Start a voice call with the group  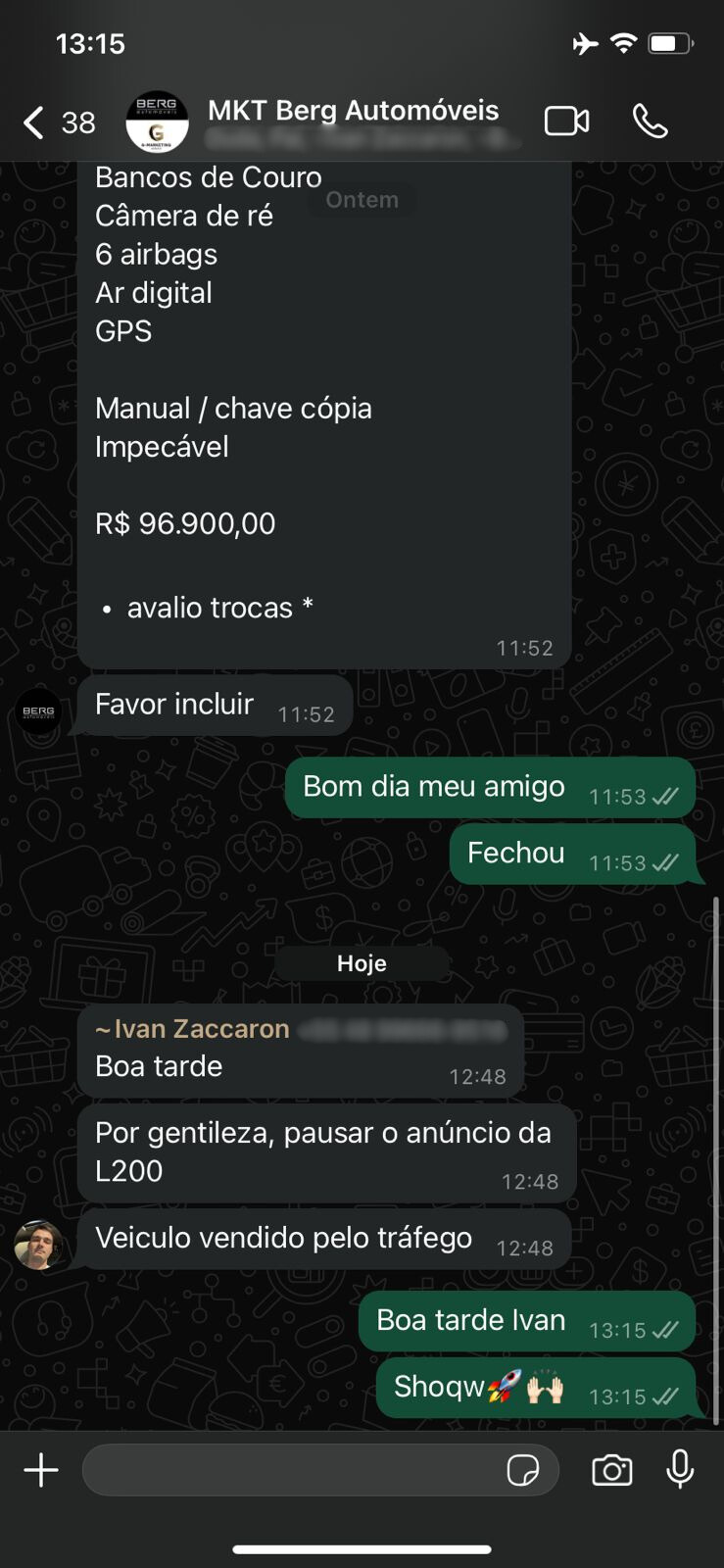pyautogui.click(x=650, y=122)
